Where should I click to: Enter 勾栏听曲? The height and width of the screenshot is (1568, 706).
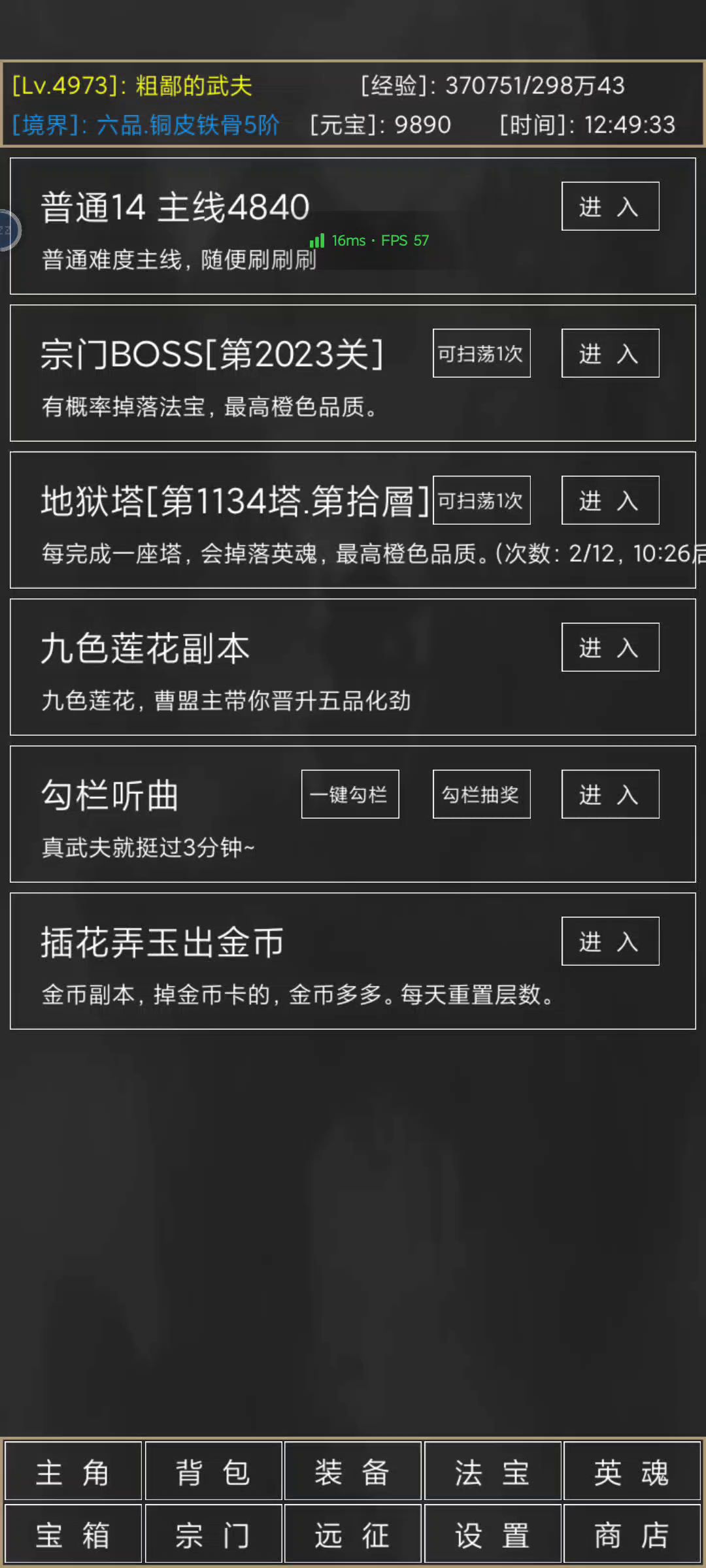click(610, 794)
